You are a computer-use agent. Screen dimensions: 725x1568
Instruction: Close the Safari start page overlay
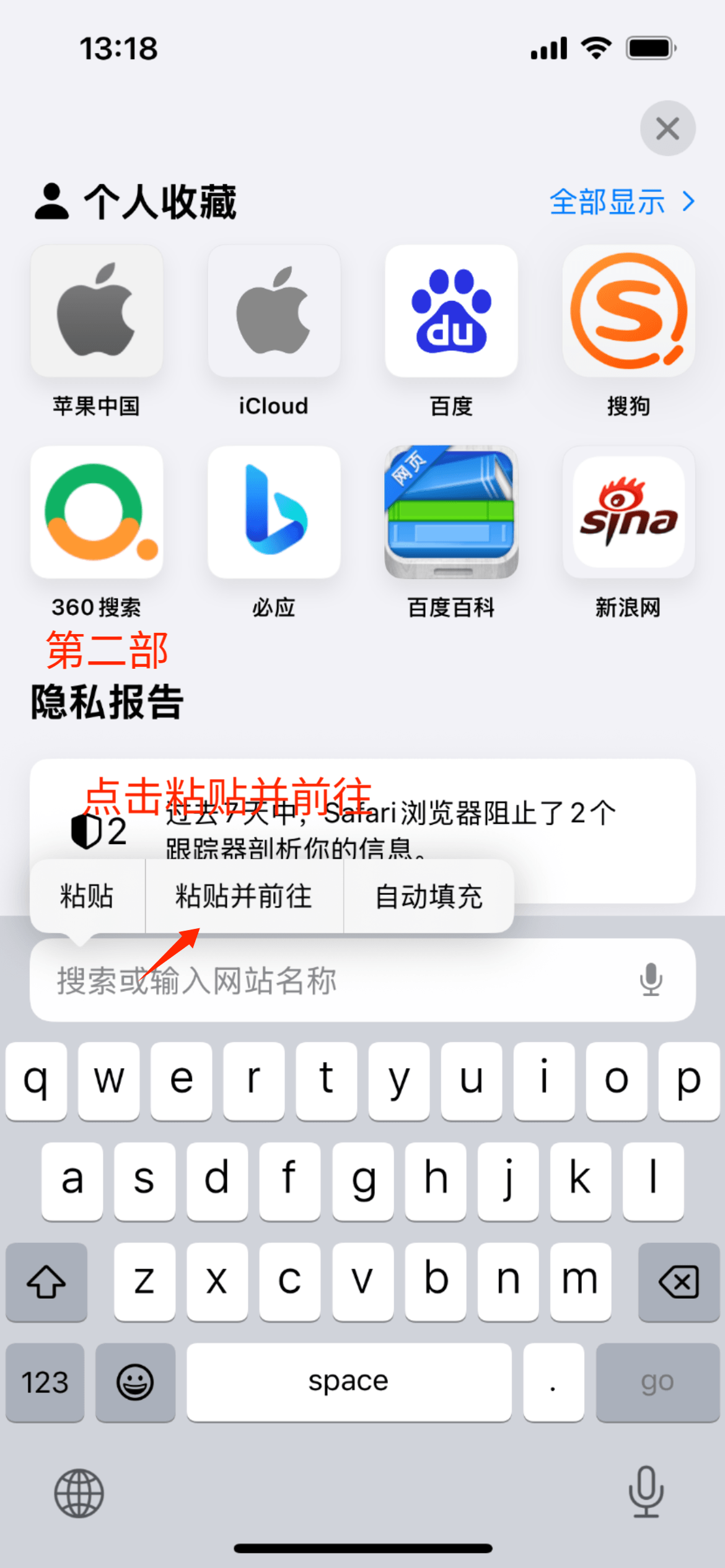coord(667,129)
